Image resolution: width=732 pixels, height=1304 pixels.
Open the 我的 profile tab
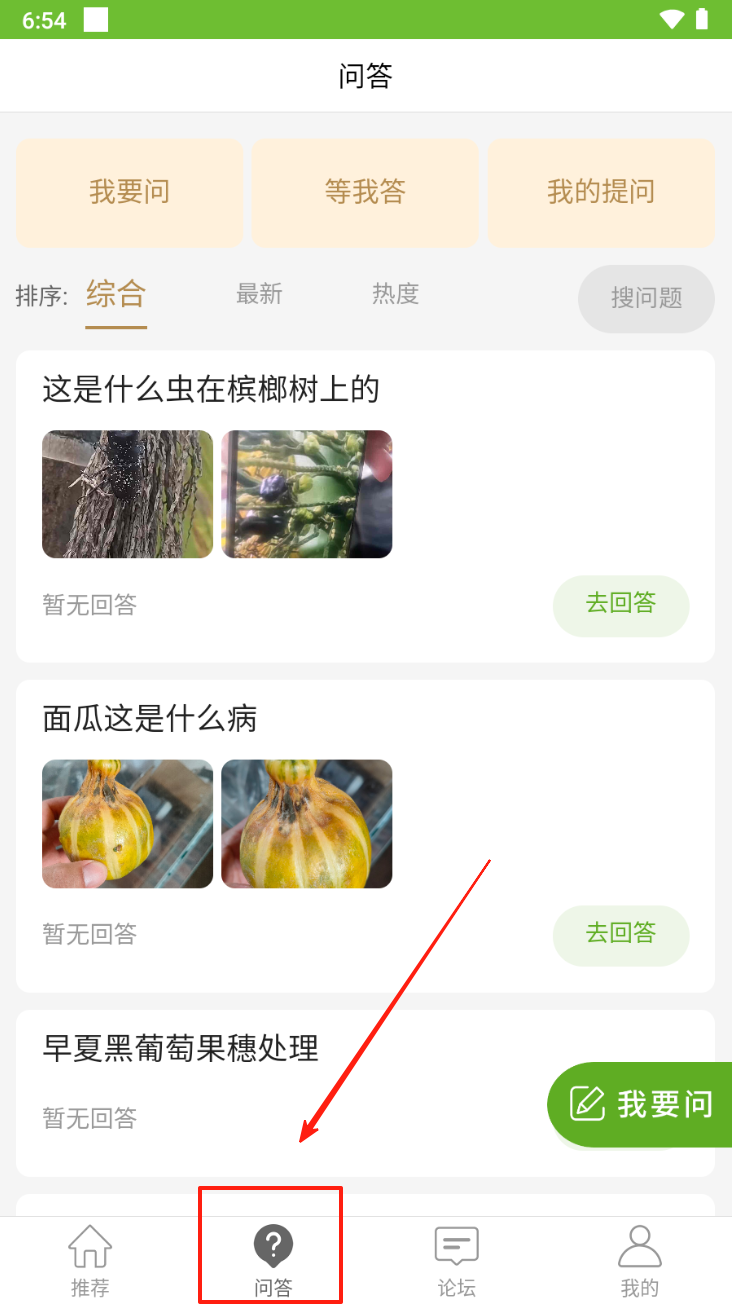[x=640, y=1260]
